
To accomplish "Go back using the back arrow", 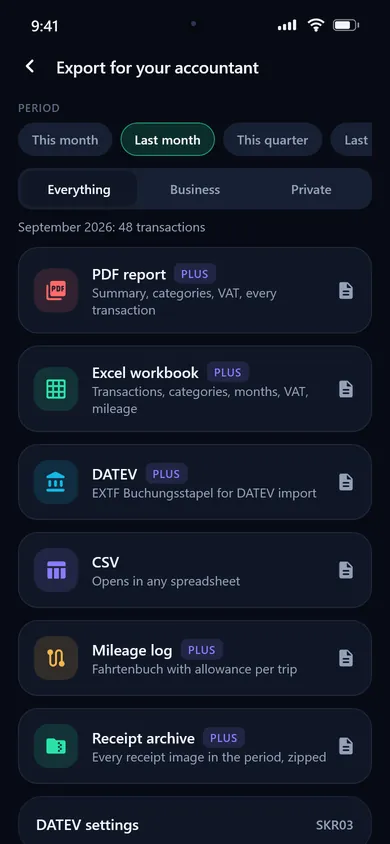I will tap(30, 67).
